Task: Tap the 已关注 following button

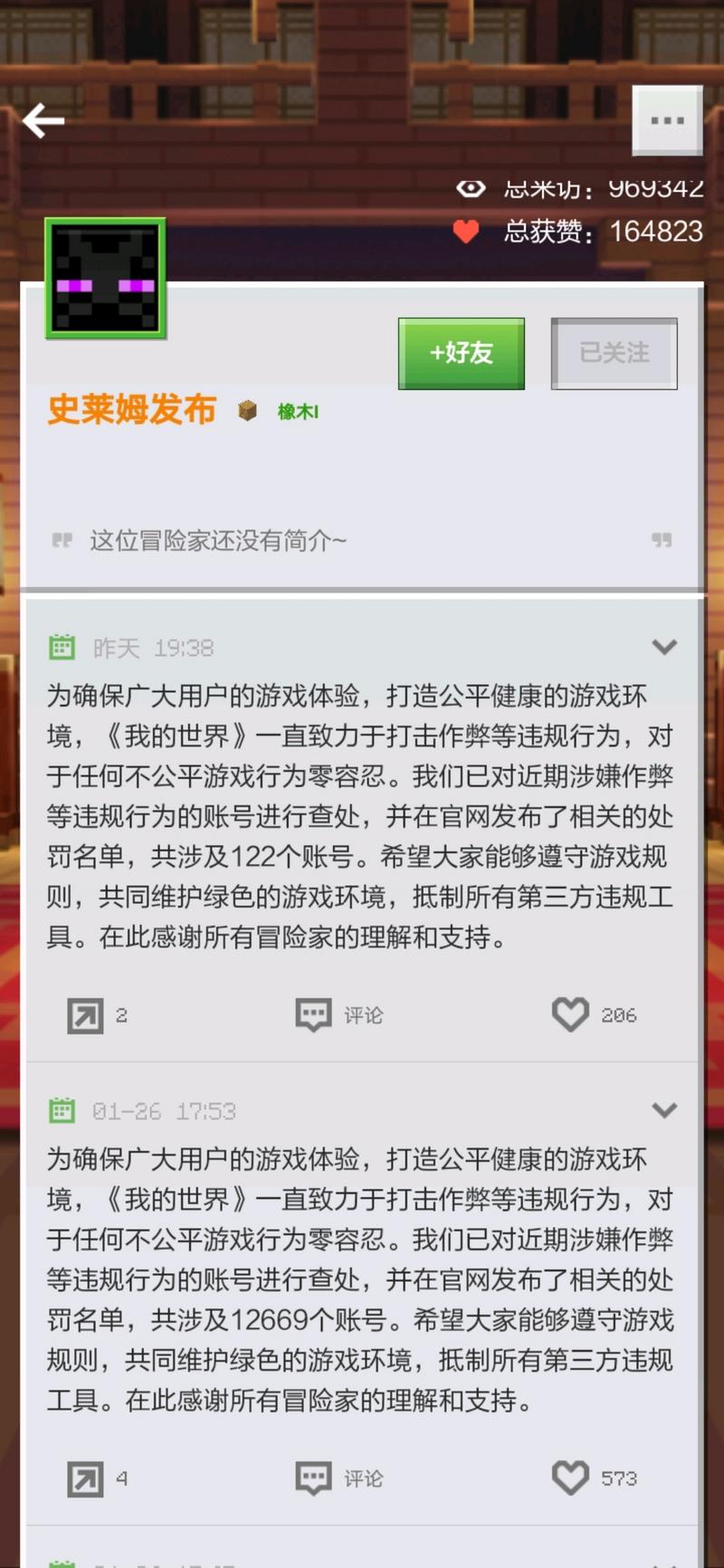Action: pos(614,354)
